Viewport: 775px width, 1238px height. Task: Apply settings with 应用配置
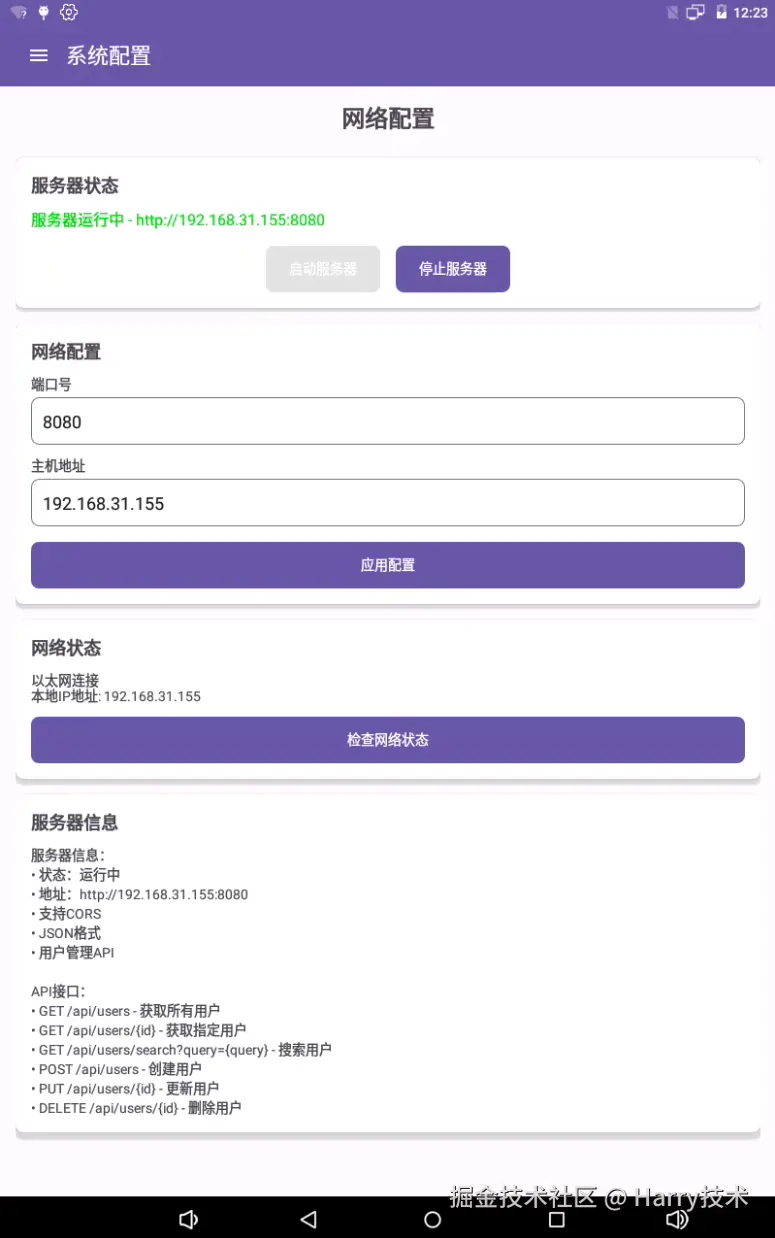tap(387, 565)
